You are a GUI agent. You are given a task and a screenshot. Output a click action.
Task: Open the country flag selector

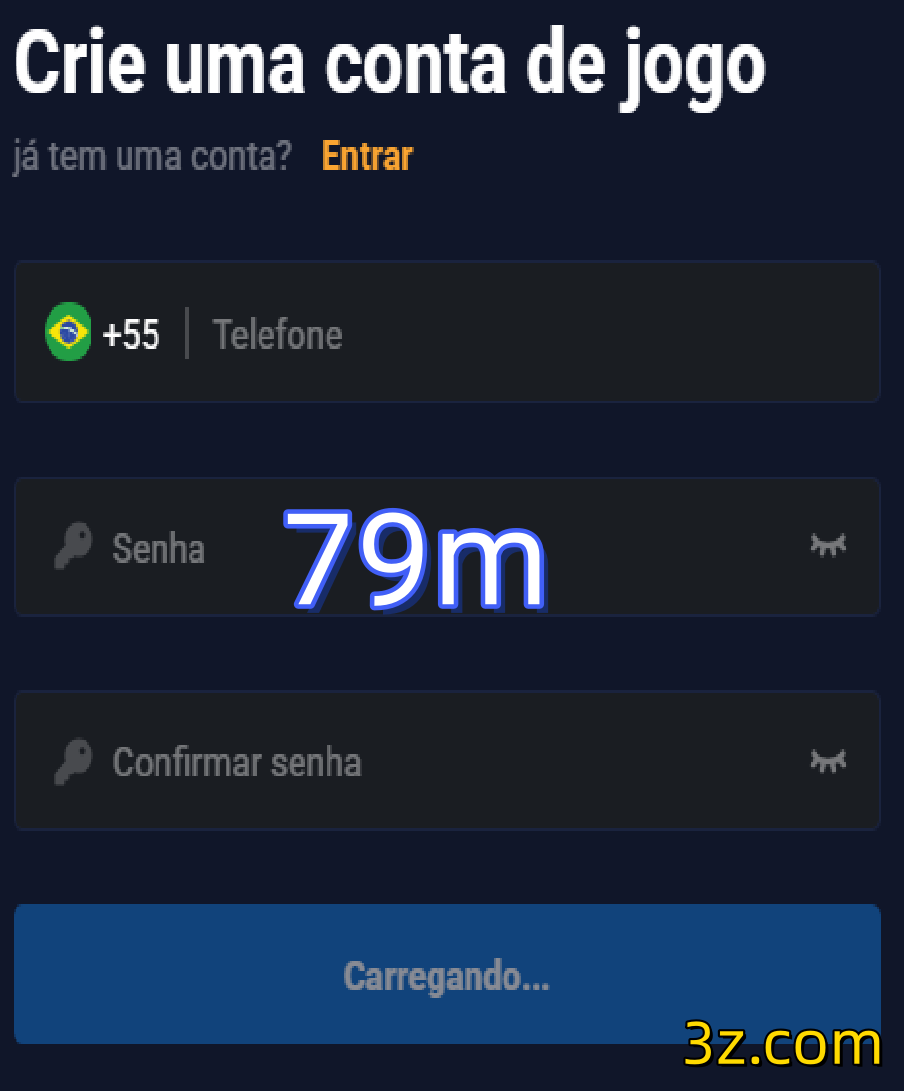click(x=68, y=332)
